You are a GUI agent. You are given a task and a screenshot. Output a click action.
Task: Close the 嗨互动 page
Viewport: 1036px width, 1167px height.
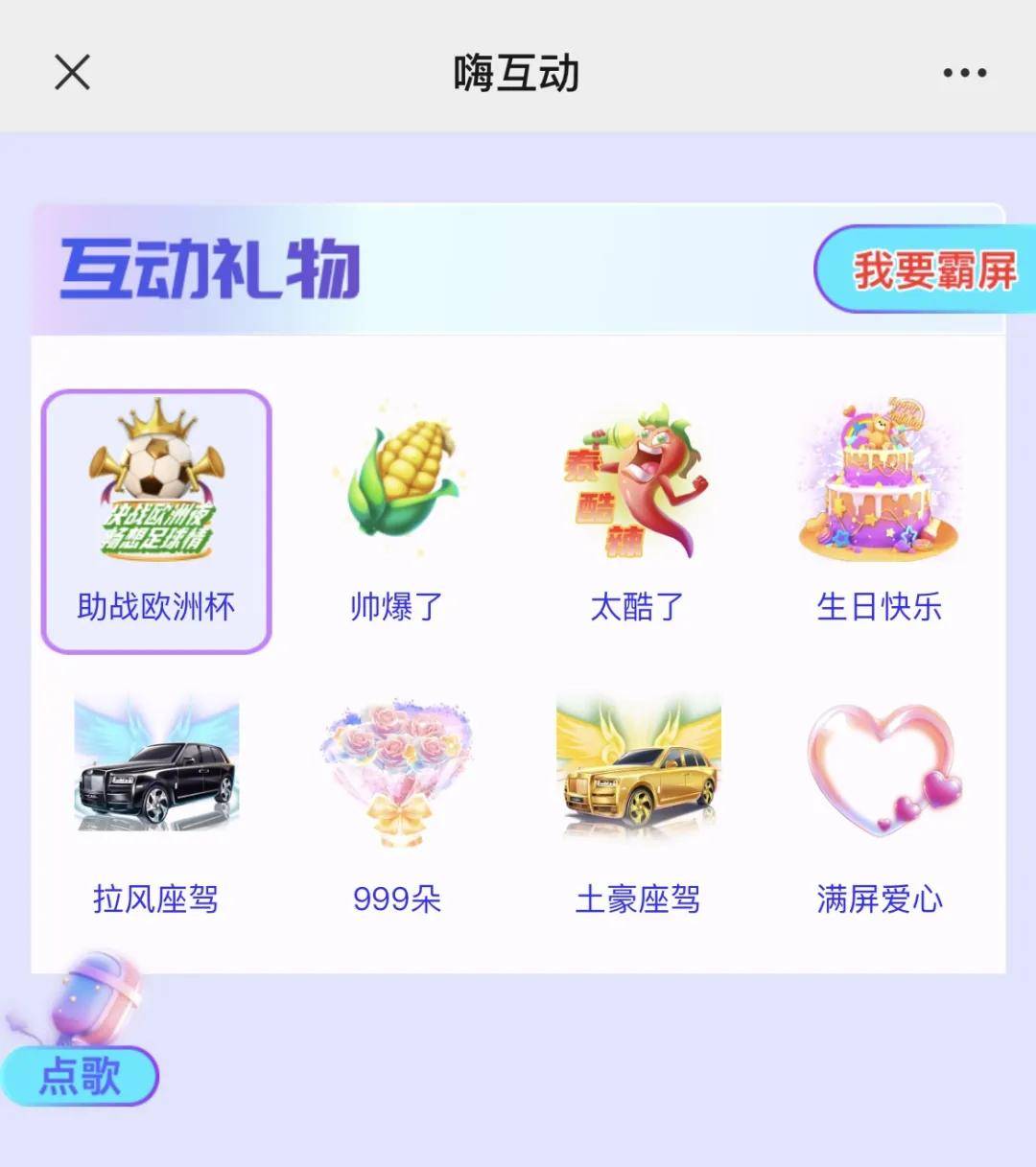pos(72,73)
